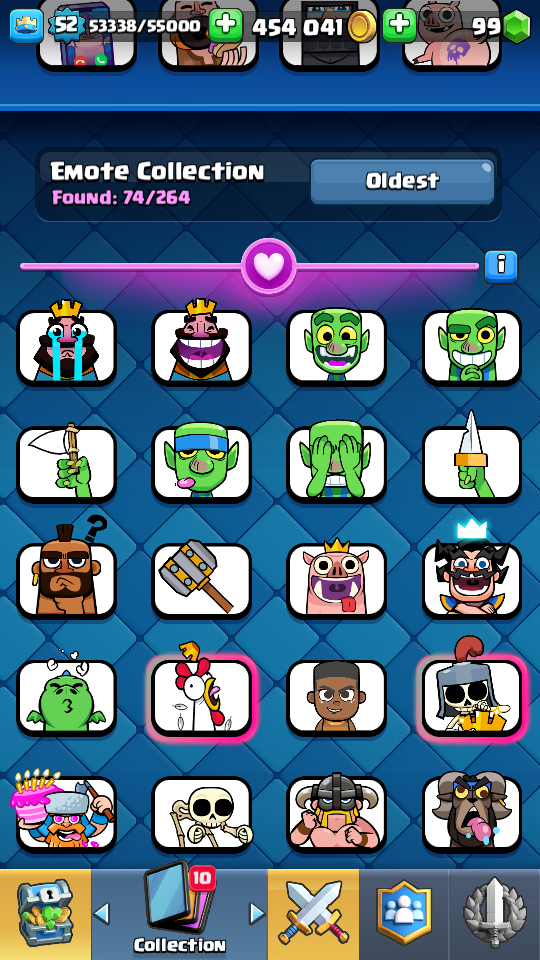Select the birthday cake emote

click(67, 813)
